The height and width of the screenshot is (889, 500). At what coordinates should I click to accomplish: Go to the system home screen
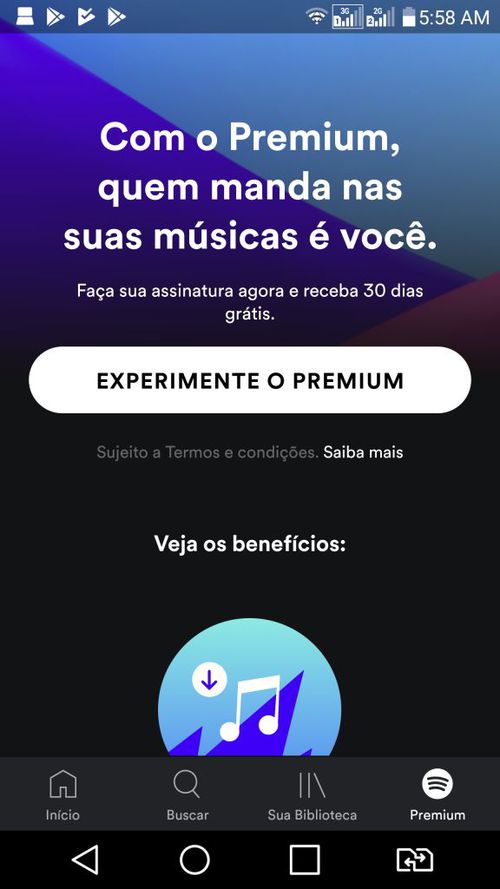pyautogui.click(x=194, y=860)
